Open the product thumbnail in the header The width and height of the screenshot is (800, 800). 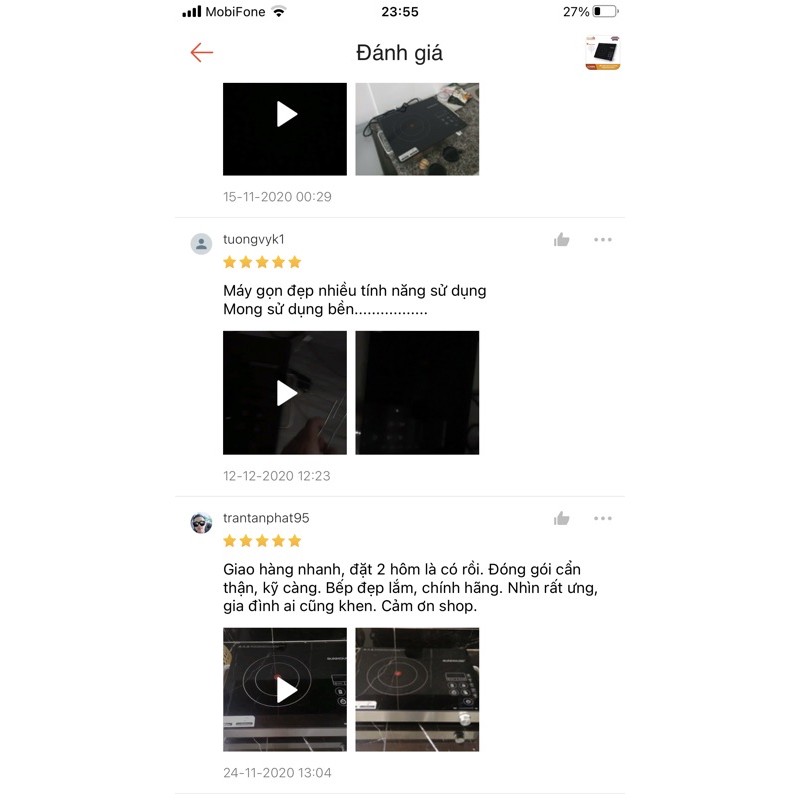[x=603, y=53]
